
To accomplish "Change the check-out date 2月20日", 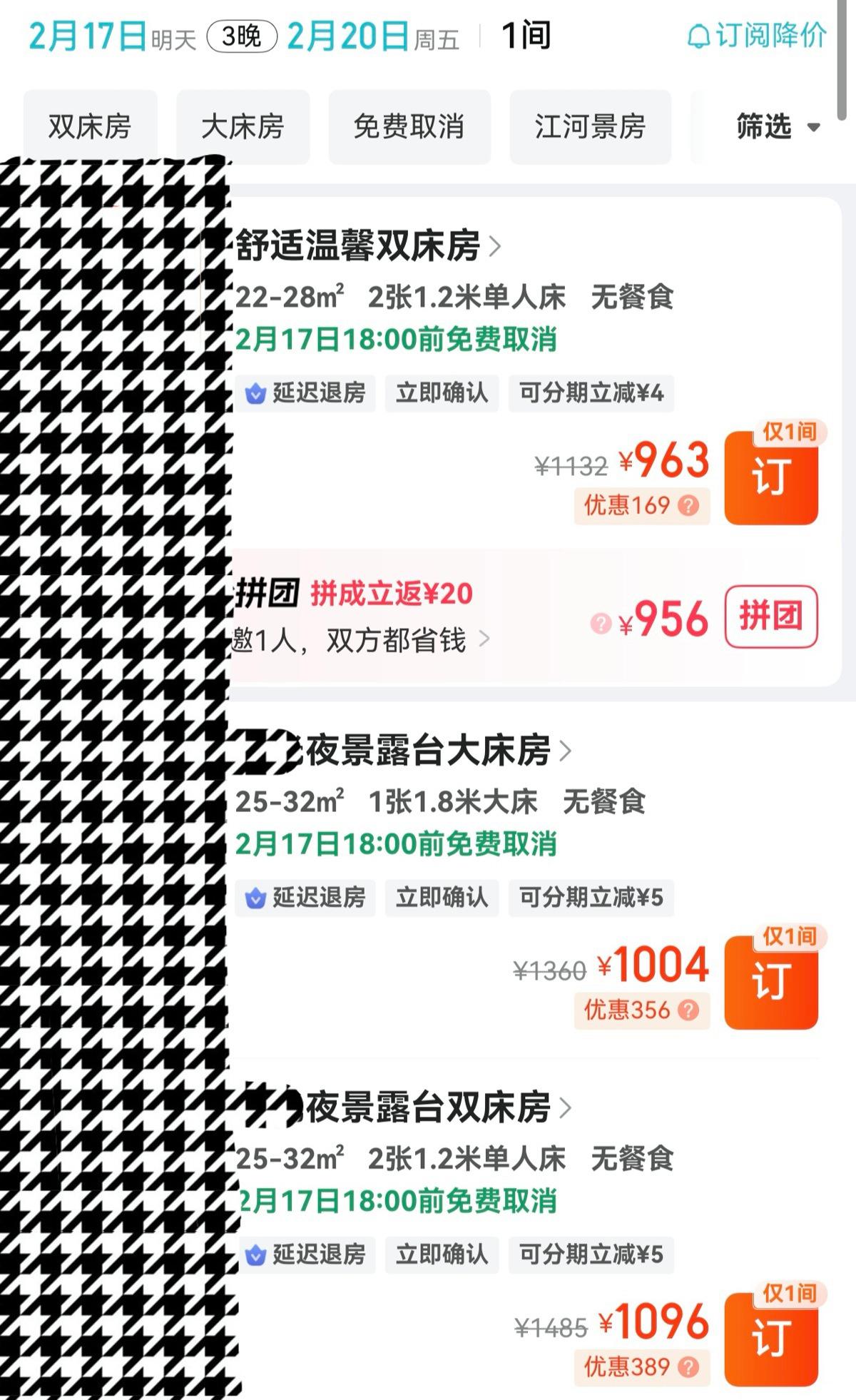I will (x=347, y=37).
